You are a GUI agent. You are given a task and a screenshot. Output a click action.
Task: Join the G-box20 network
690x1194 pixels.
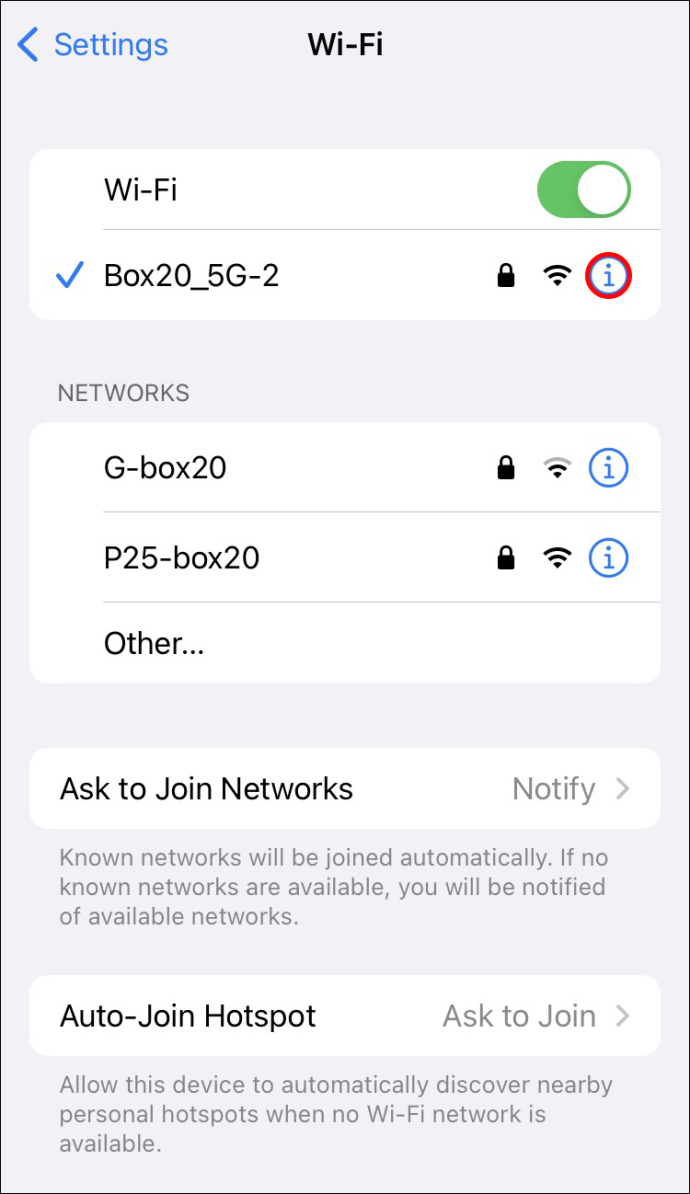point(344,468)
